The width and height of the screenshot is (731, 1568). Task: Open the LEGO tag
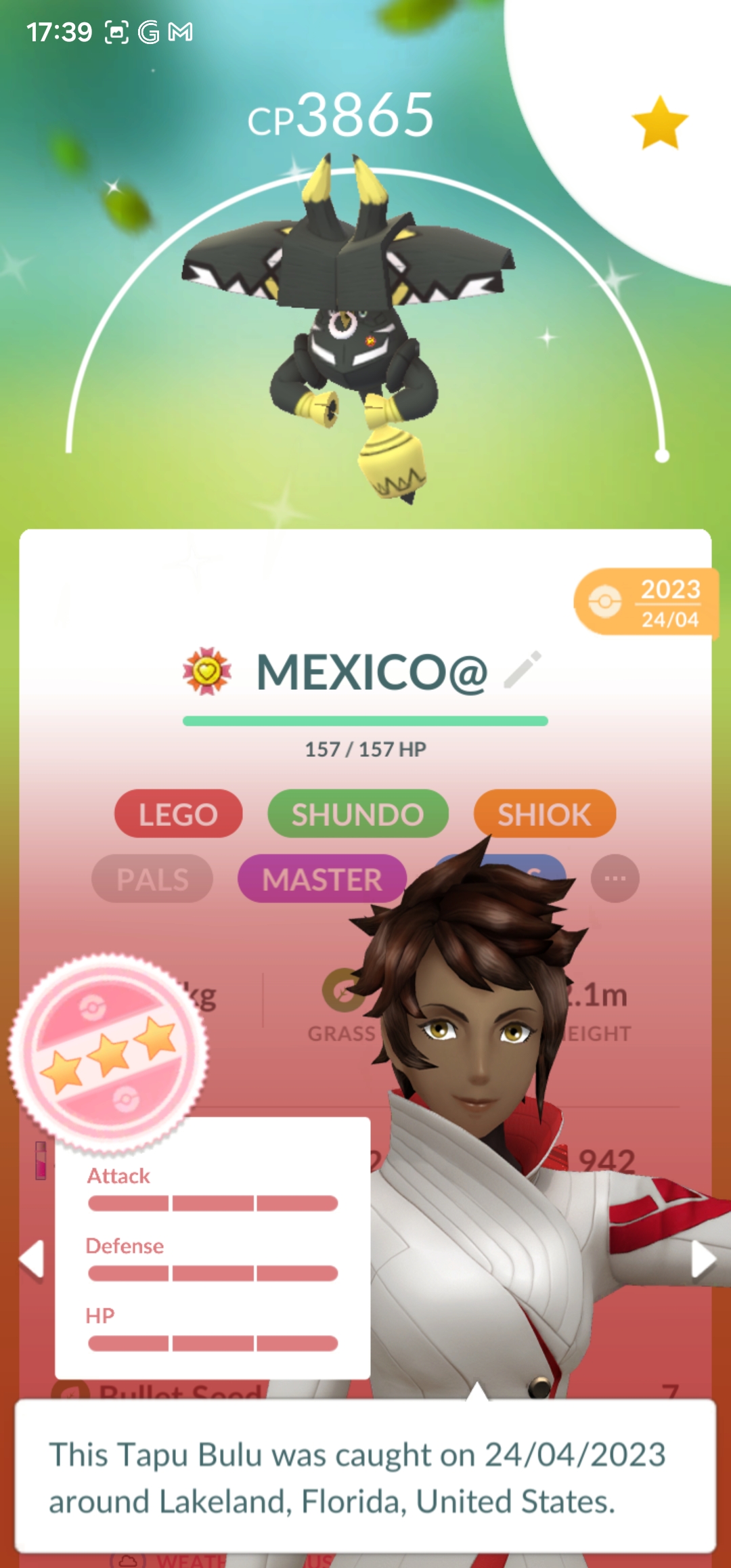pyautogui.click(x=178, y=814)
